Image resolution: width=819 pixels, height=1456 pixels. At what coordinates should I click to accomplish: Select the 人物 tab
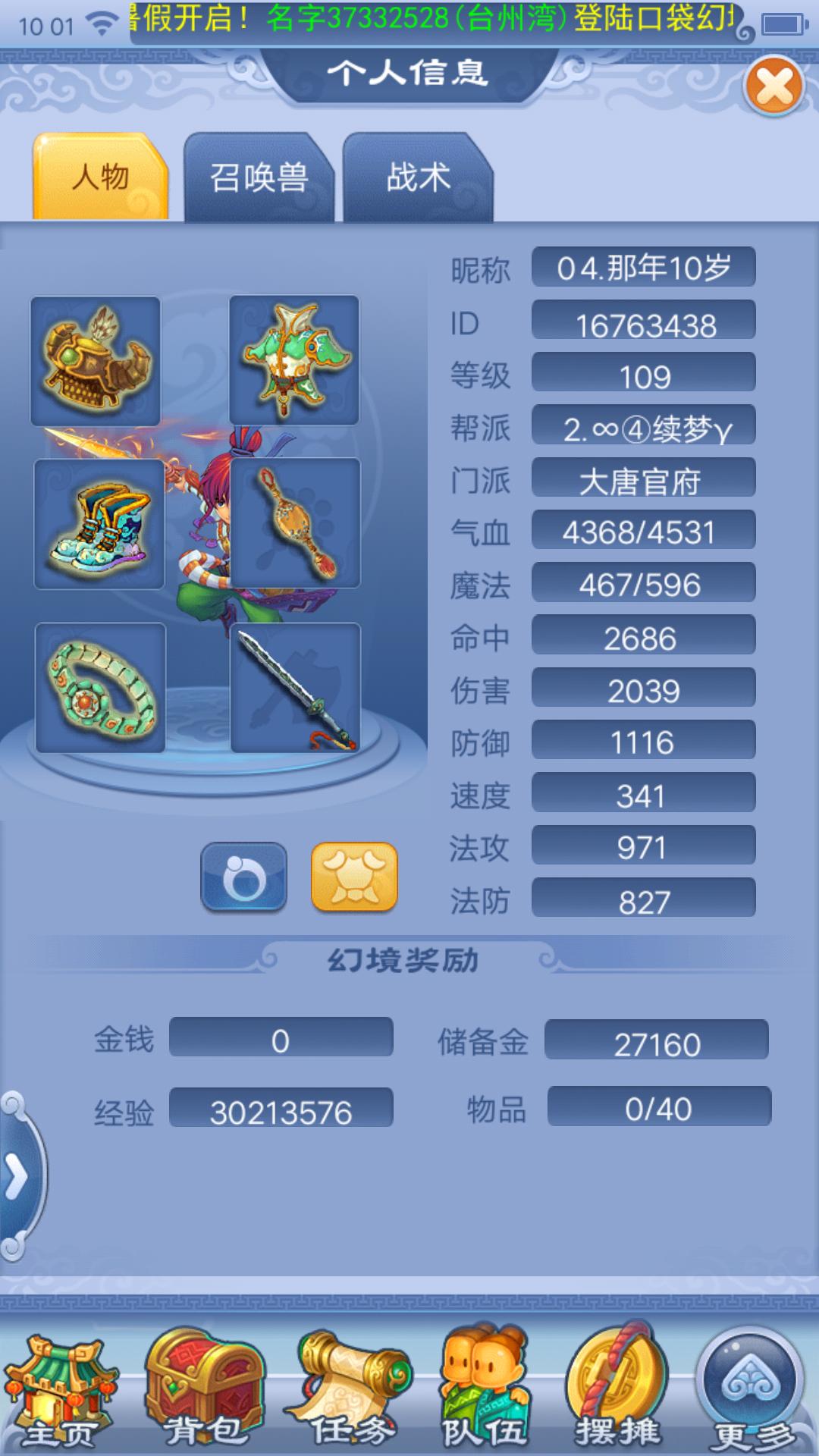pyautogui.click(x=100, y=178)
